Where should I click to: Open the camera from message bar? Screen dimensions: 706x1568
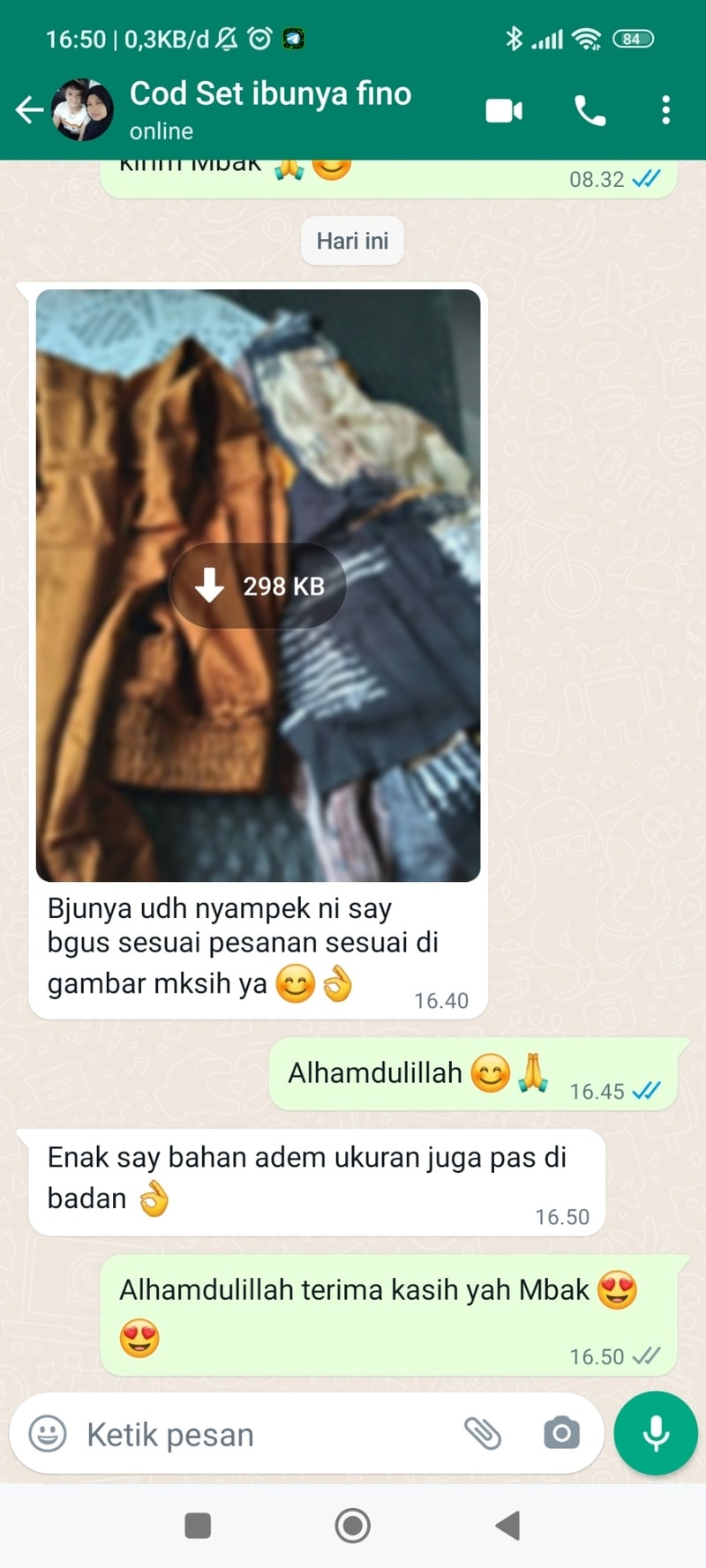[x=561, y=1433]
